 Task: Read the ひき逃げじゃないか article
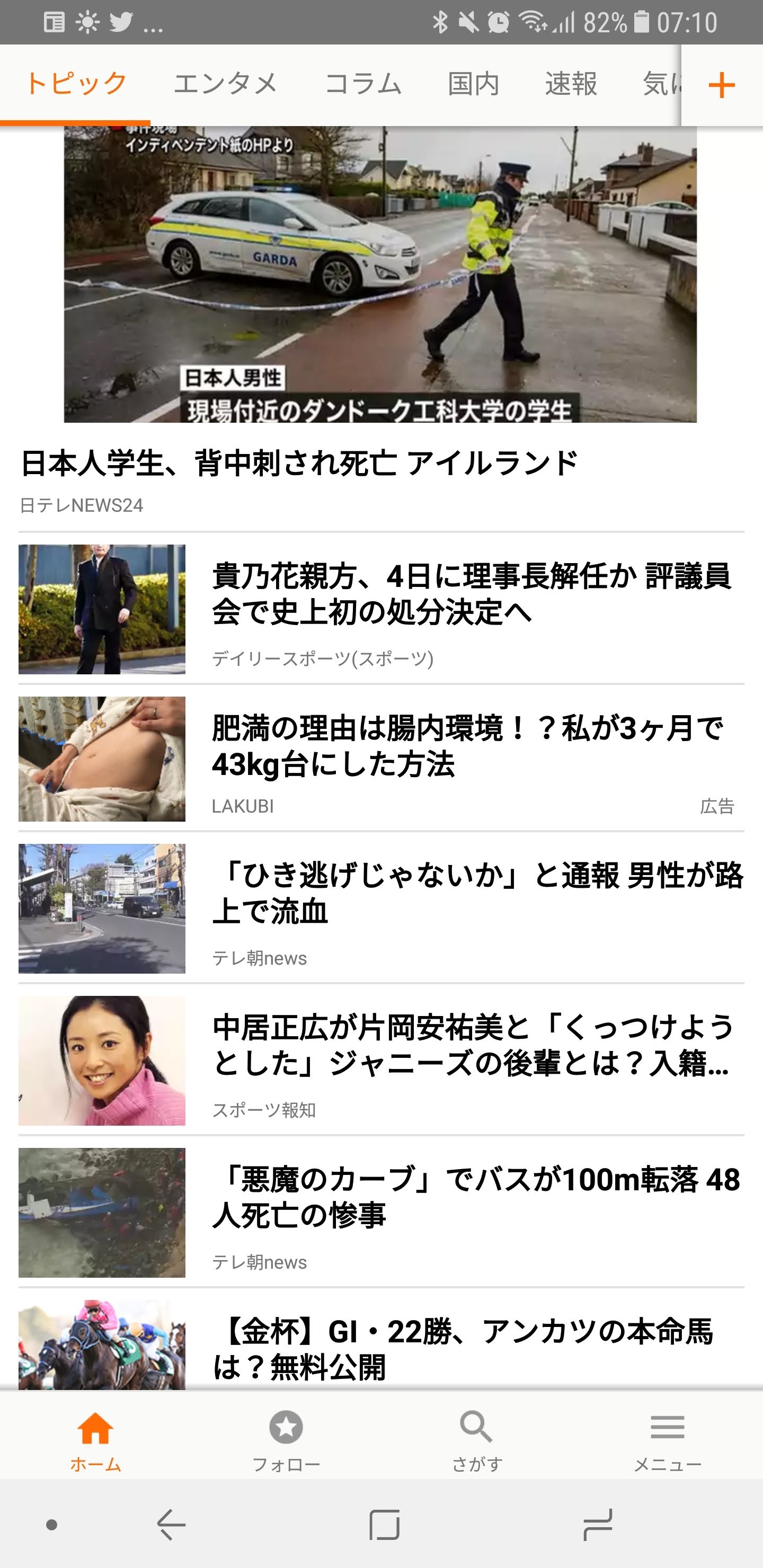(x=477, y=893)
